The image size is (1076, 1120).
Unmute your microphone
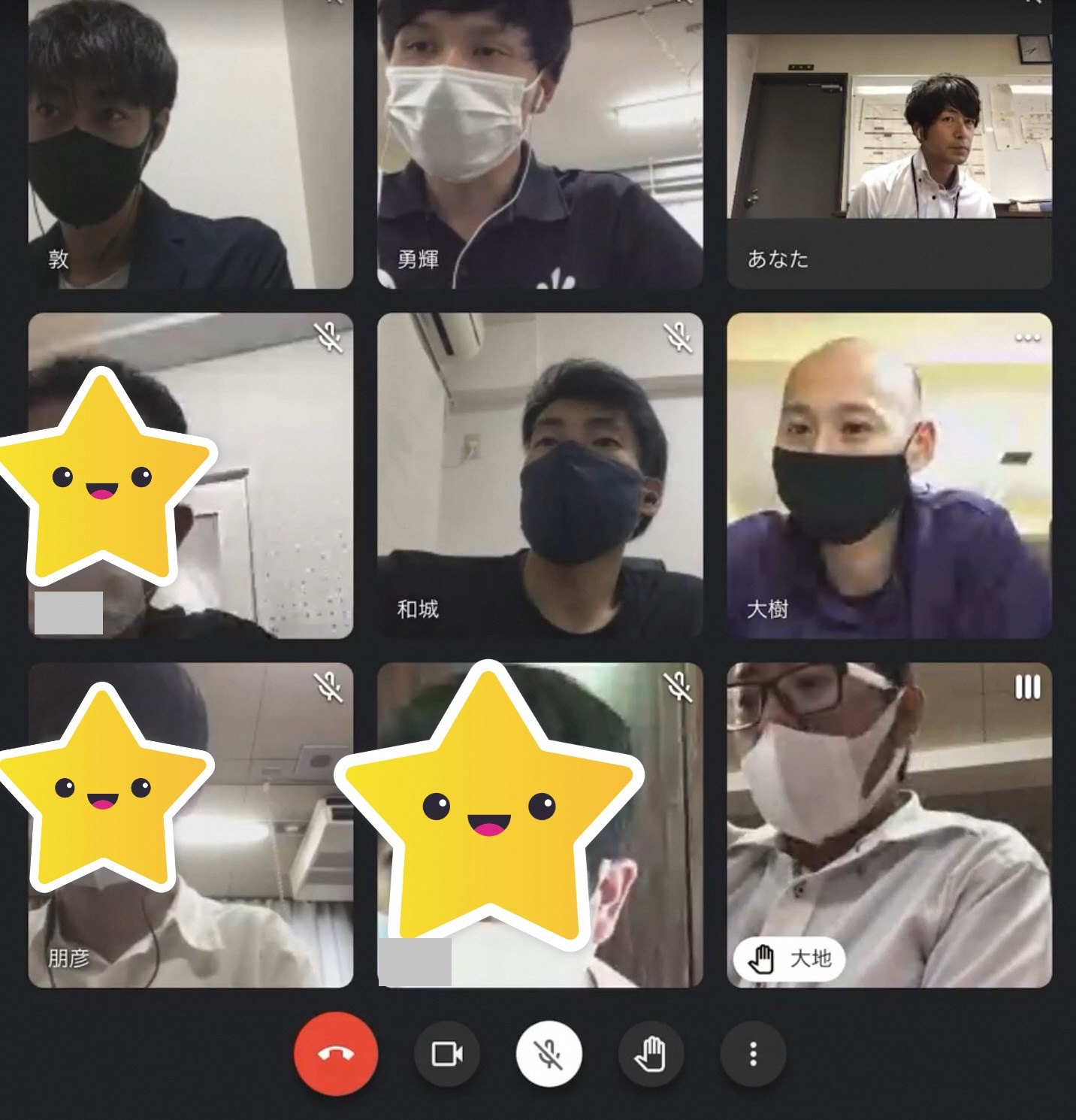(x=549, y=1054)
